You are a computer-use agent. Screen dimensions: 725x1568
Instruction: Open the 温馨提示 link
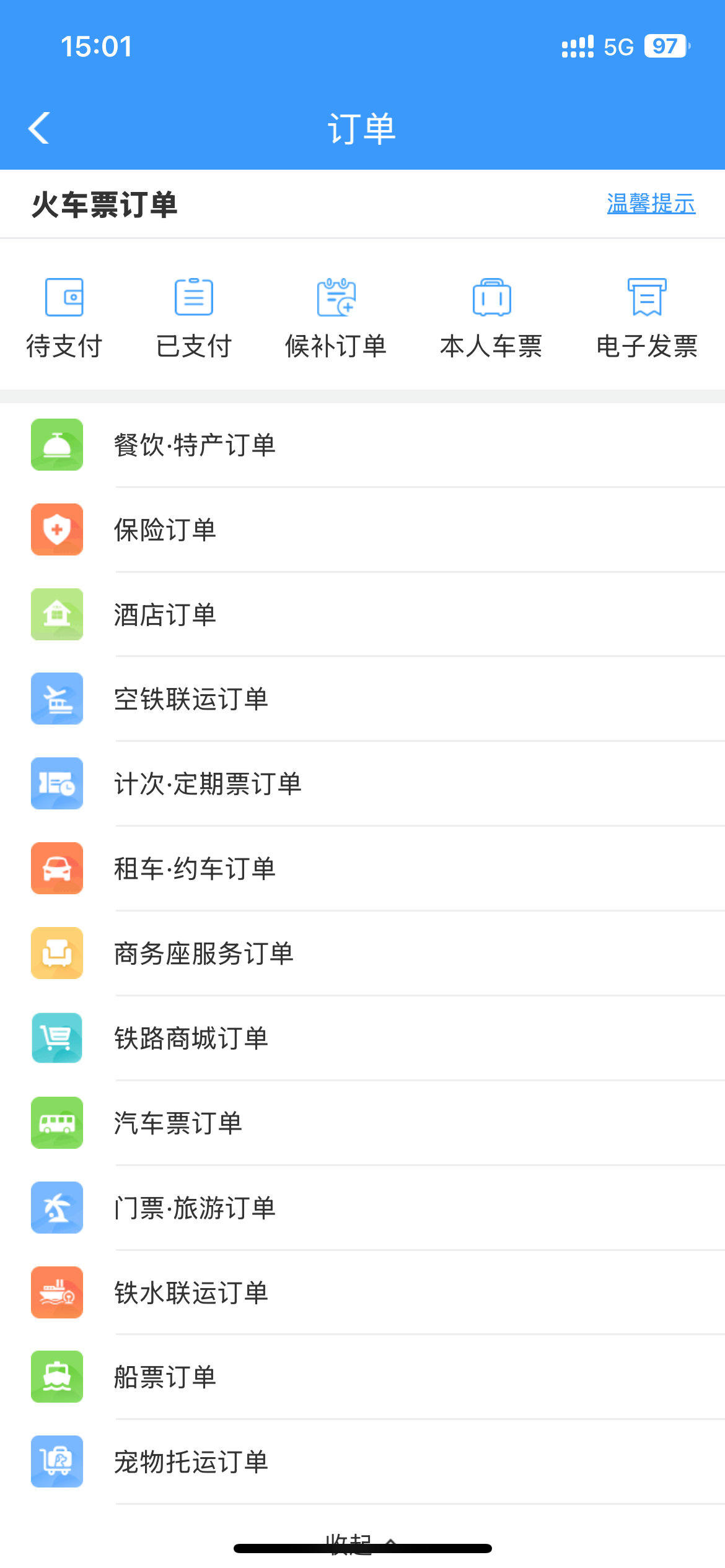[651, 204]
